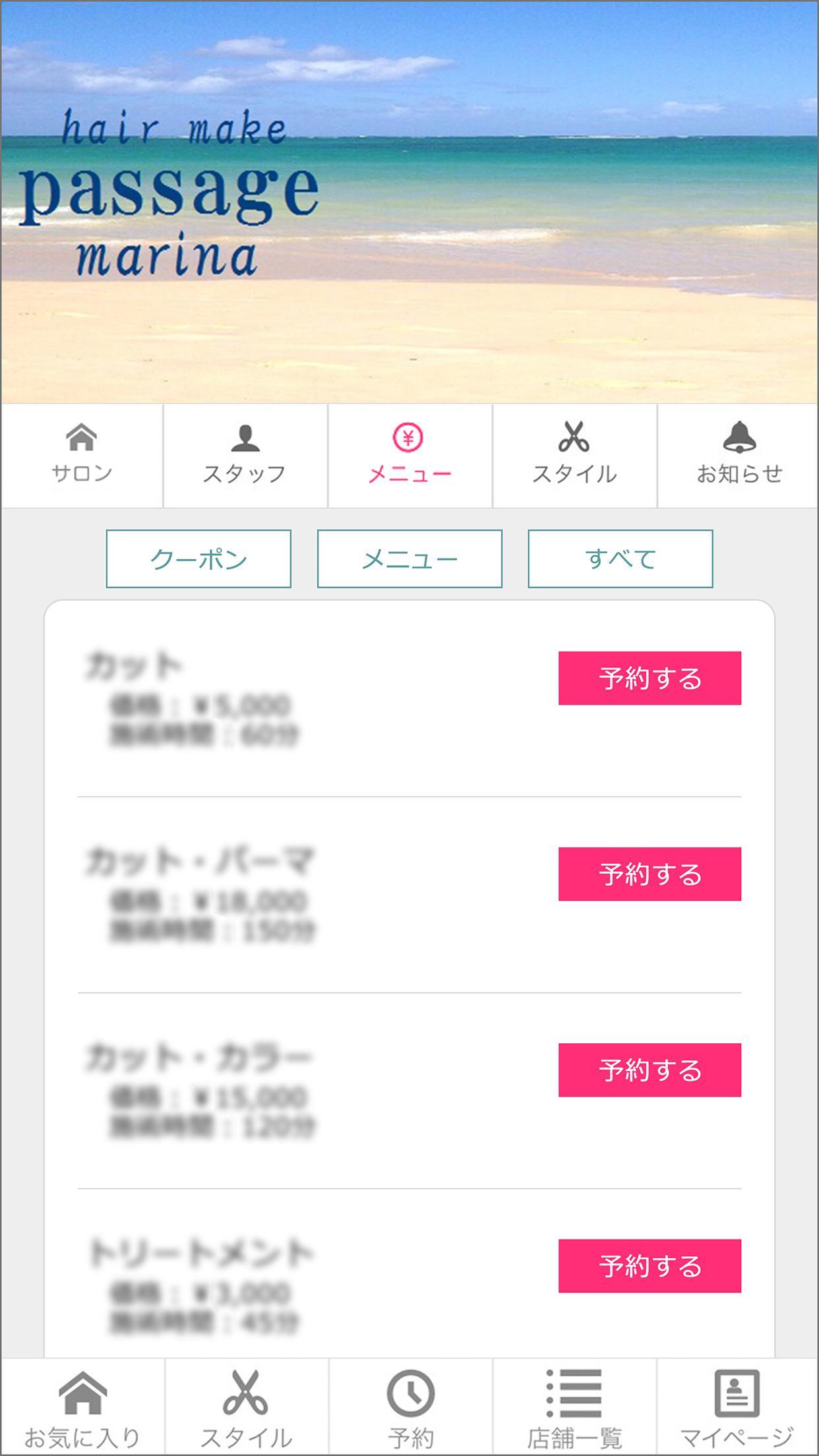Open the お知らせ notifications tab
This screenshot has width=819, height=1456.
click(739, 455)
